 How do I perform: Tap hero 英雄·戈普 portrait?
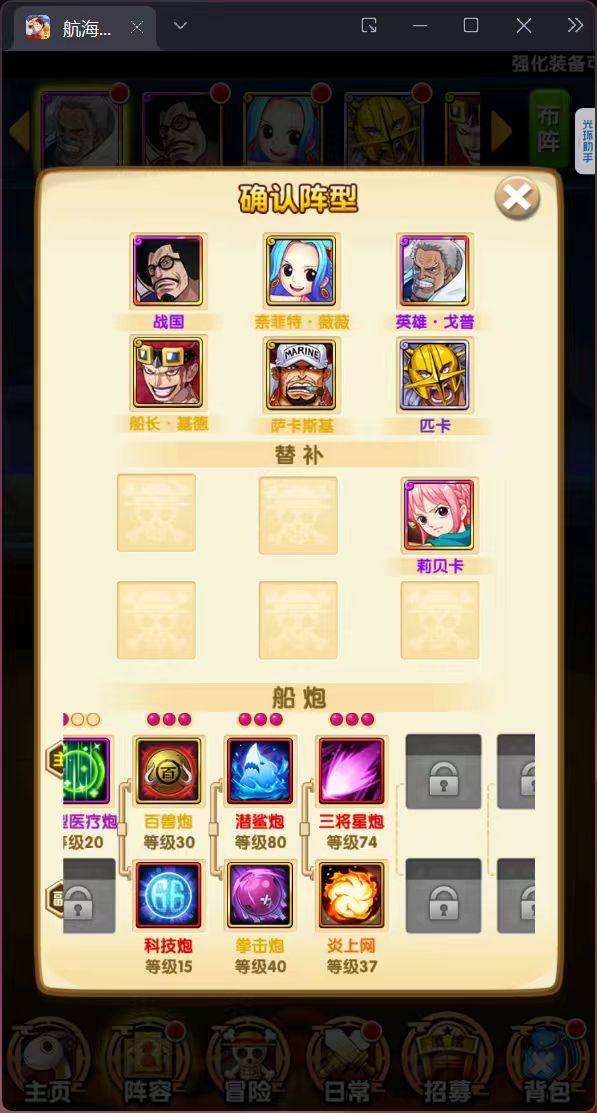click(434, 270)
